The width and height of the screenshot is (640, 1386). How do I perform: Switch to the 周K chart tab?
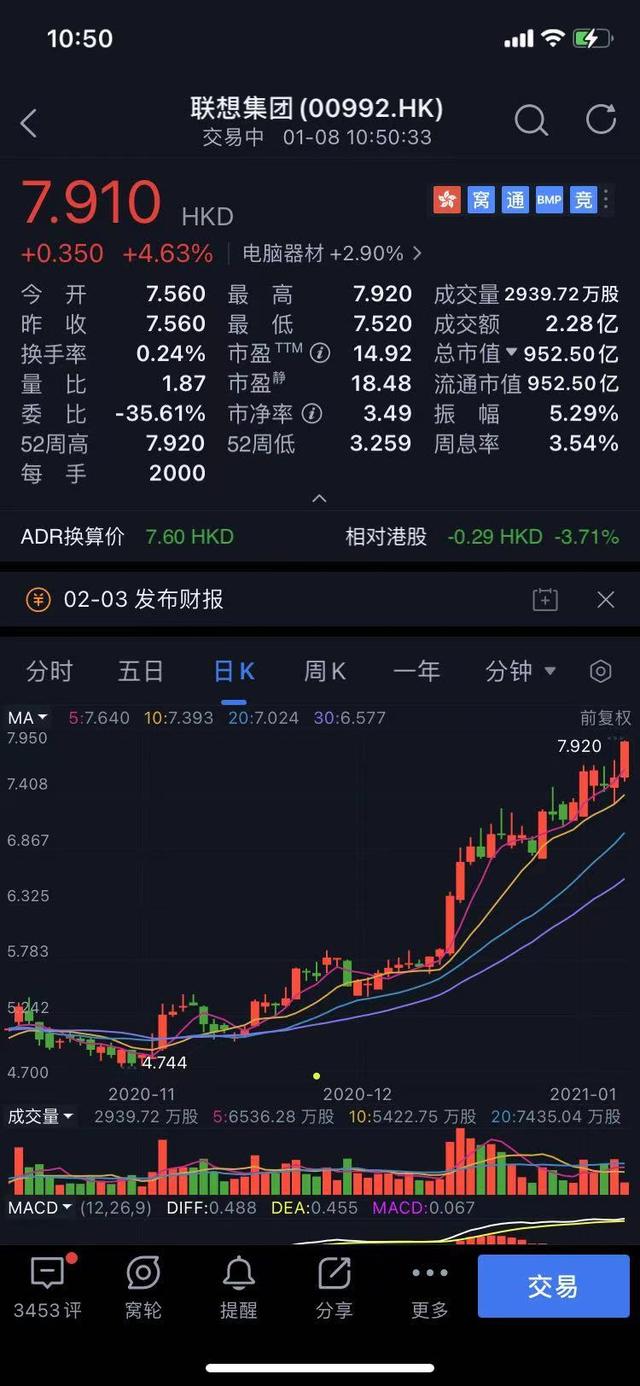(x=325, y=671)
